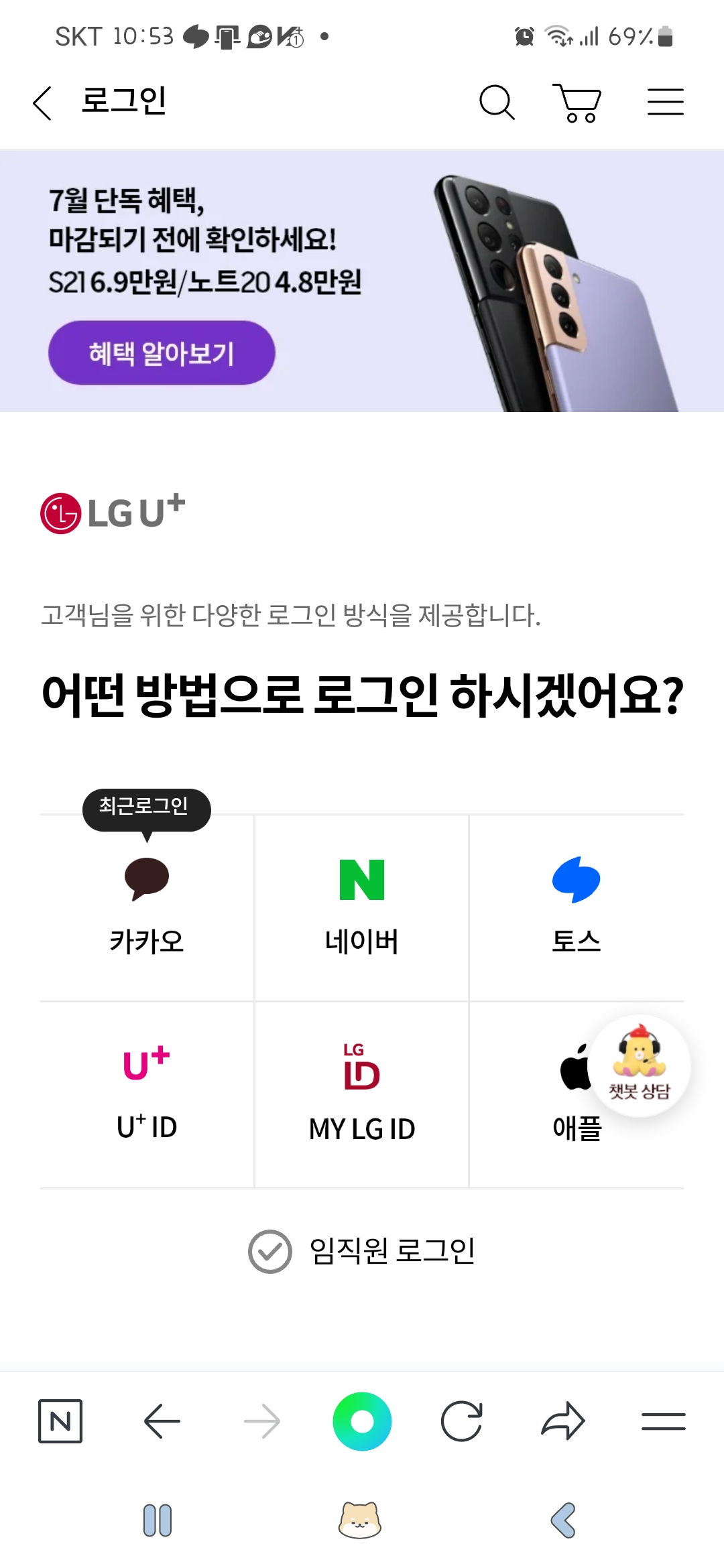Choose Toss as login method

[x=577, y=901]
